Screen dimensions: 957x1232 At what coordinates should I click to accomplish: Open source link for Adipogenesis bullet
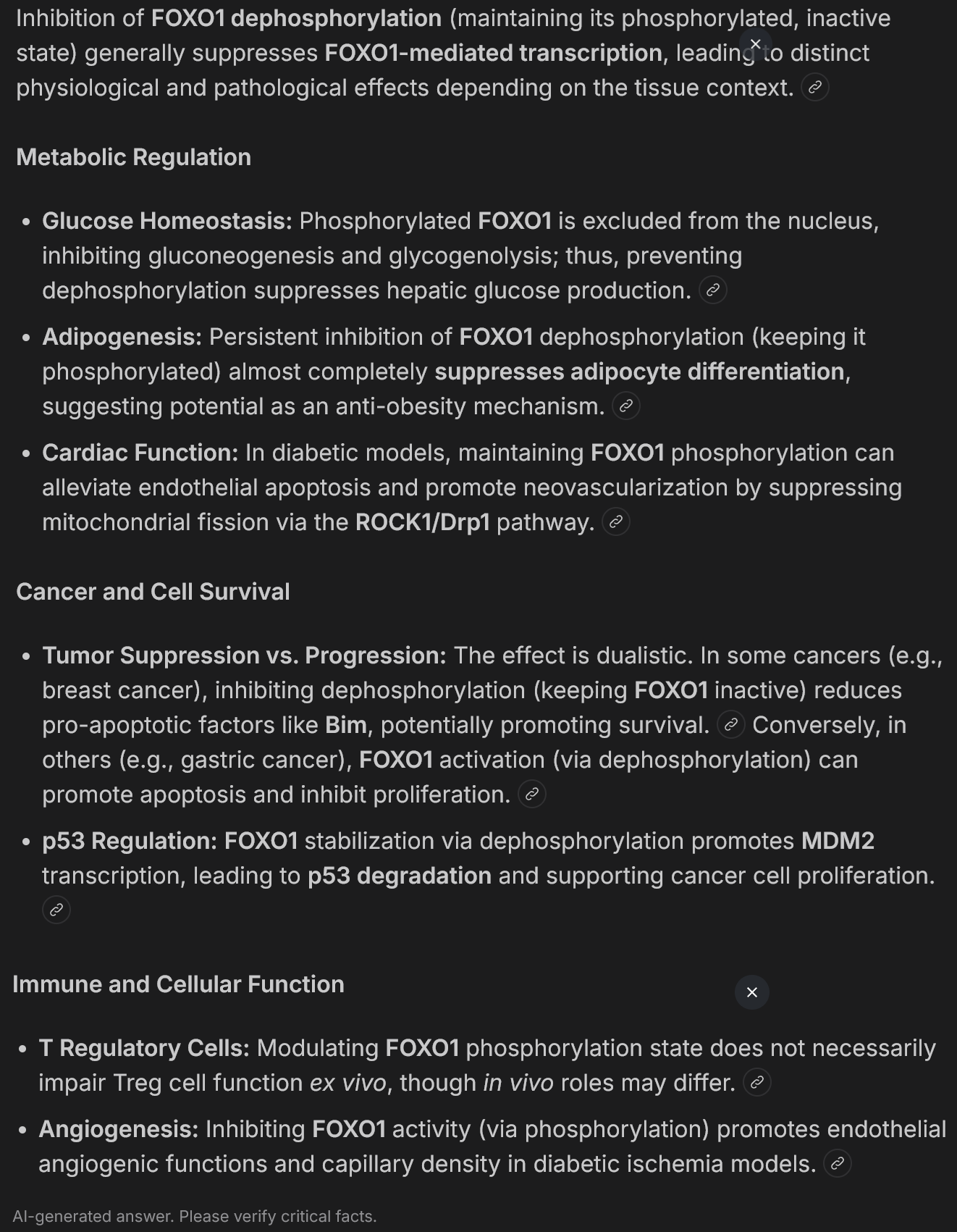[625, 406]
